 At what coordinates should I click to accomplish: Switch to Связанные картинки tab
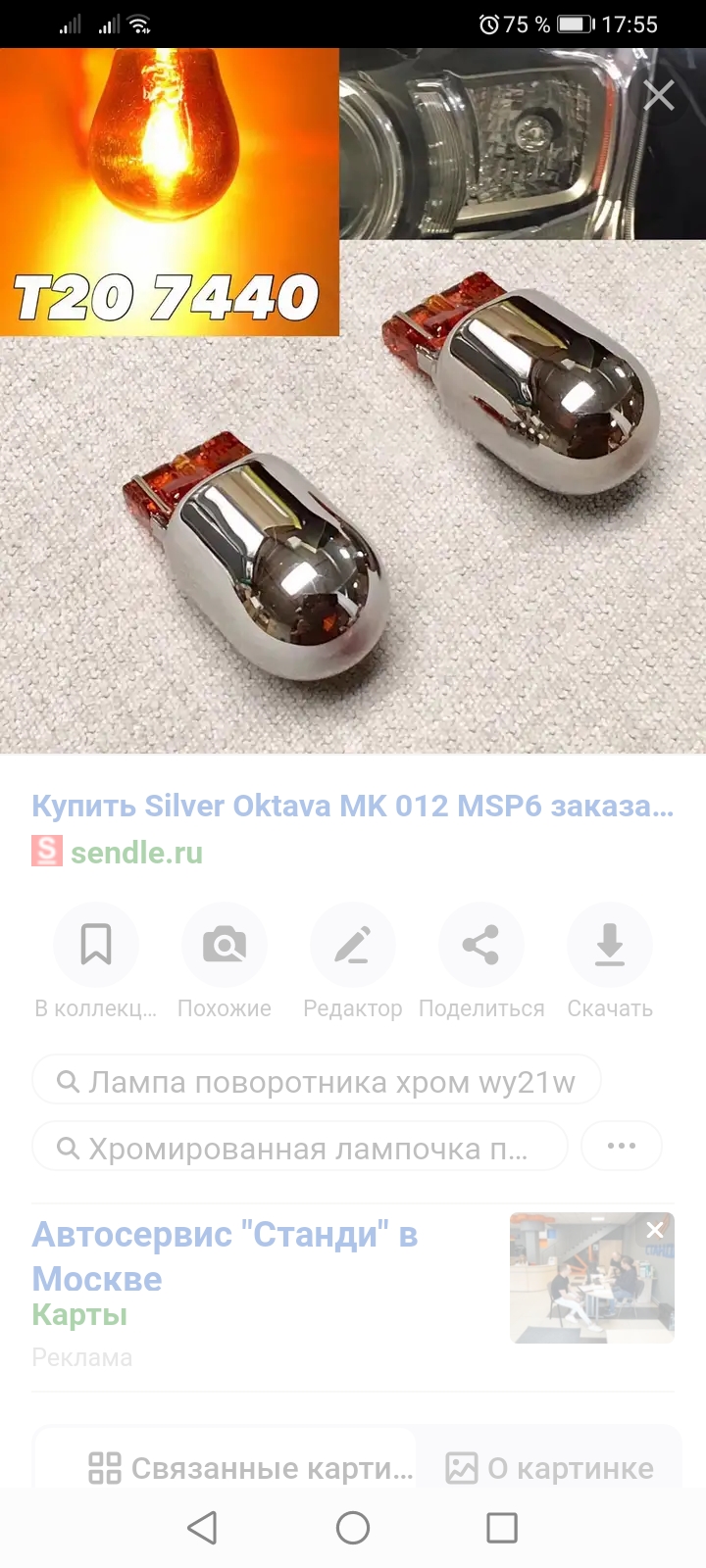tap(250, 1467)
